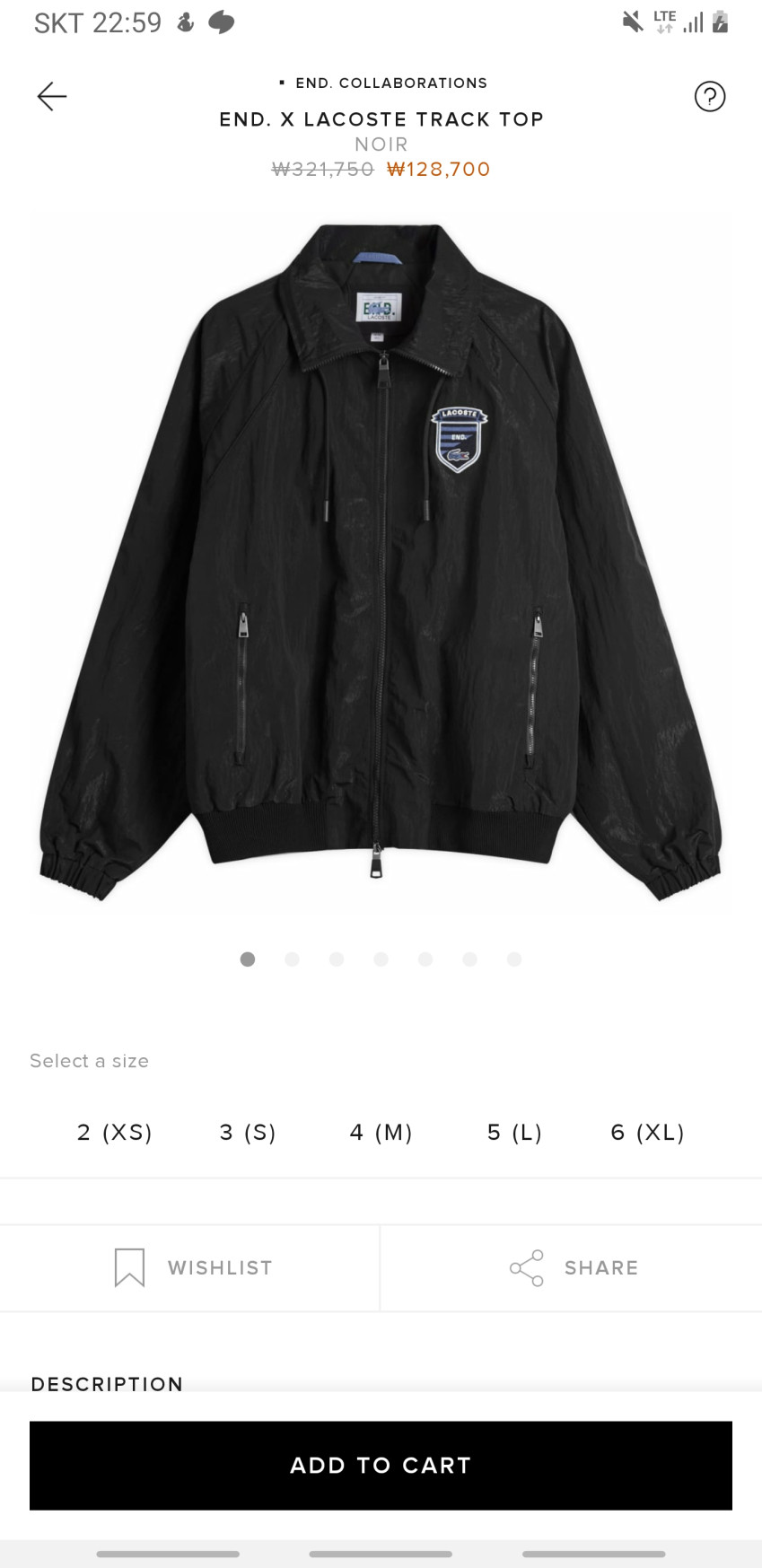The height and width of the screenshot is (1568, 762).
Task: Add track top to Wishlist
Action: [x=191, y=1267]
